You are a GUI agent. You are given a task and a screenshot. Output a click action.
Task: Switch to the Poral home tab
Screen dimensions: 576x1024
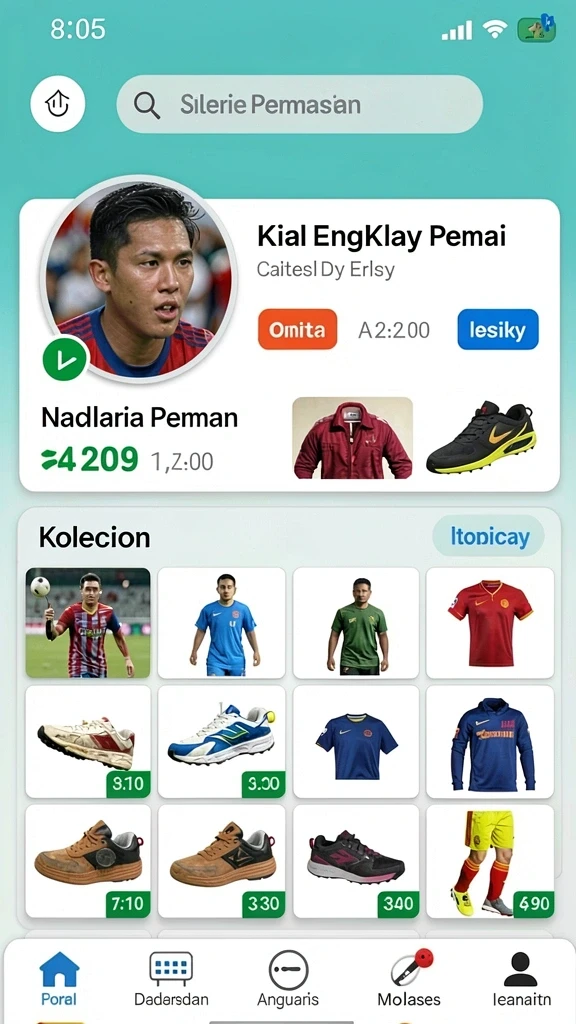coord(59,979)
